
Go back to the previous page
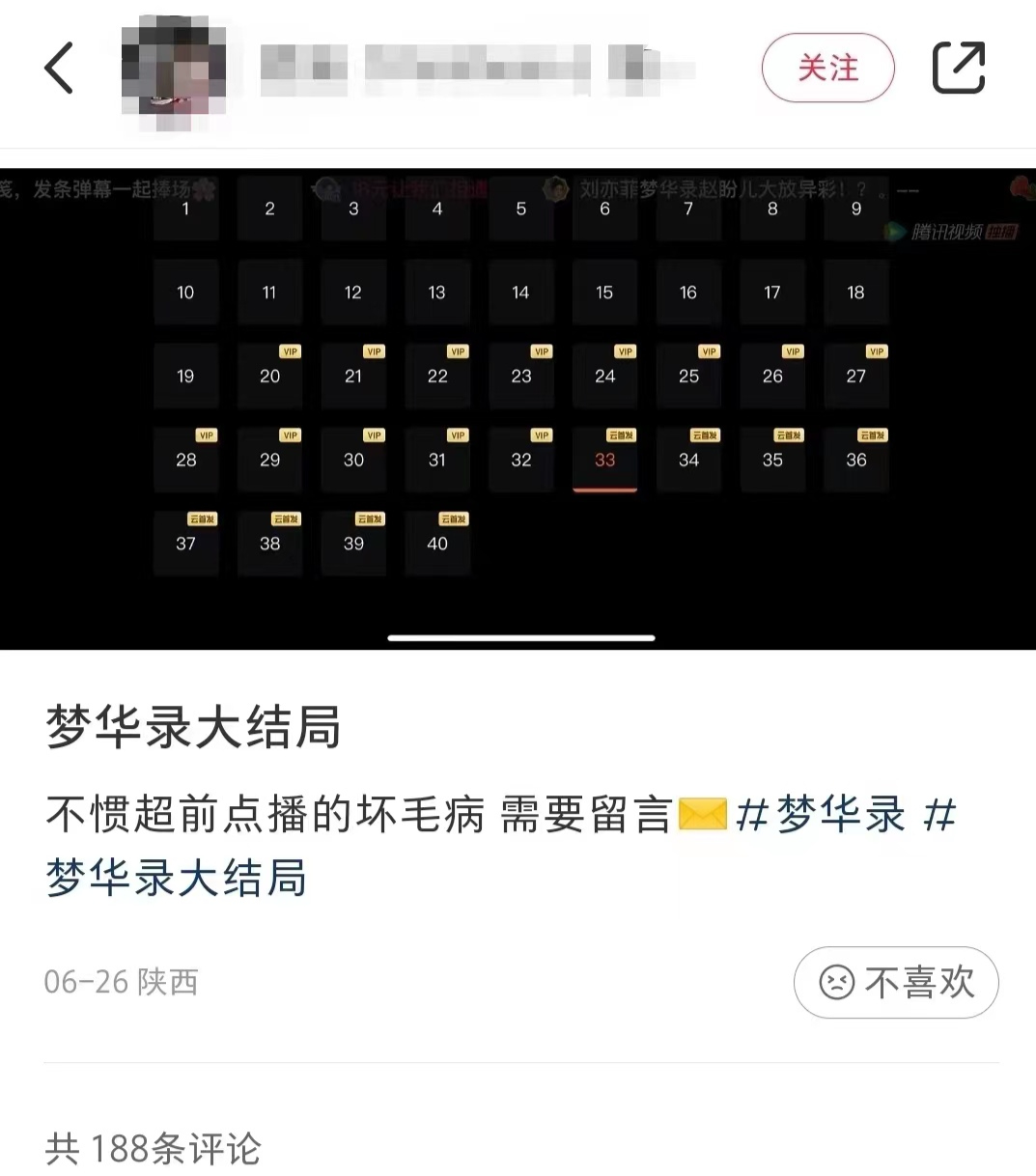pyautogui.click(x=59, y=68)
